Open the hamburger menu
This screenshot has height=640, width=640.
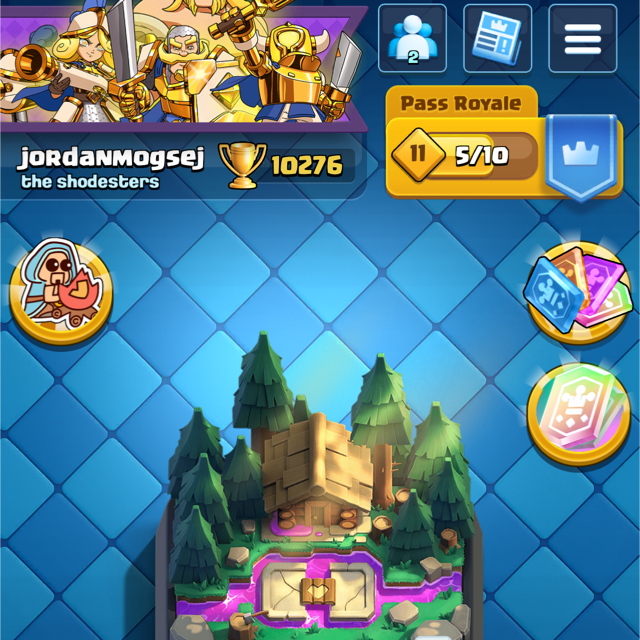(x=583, y=39)
